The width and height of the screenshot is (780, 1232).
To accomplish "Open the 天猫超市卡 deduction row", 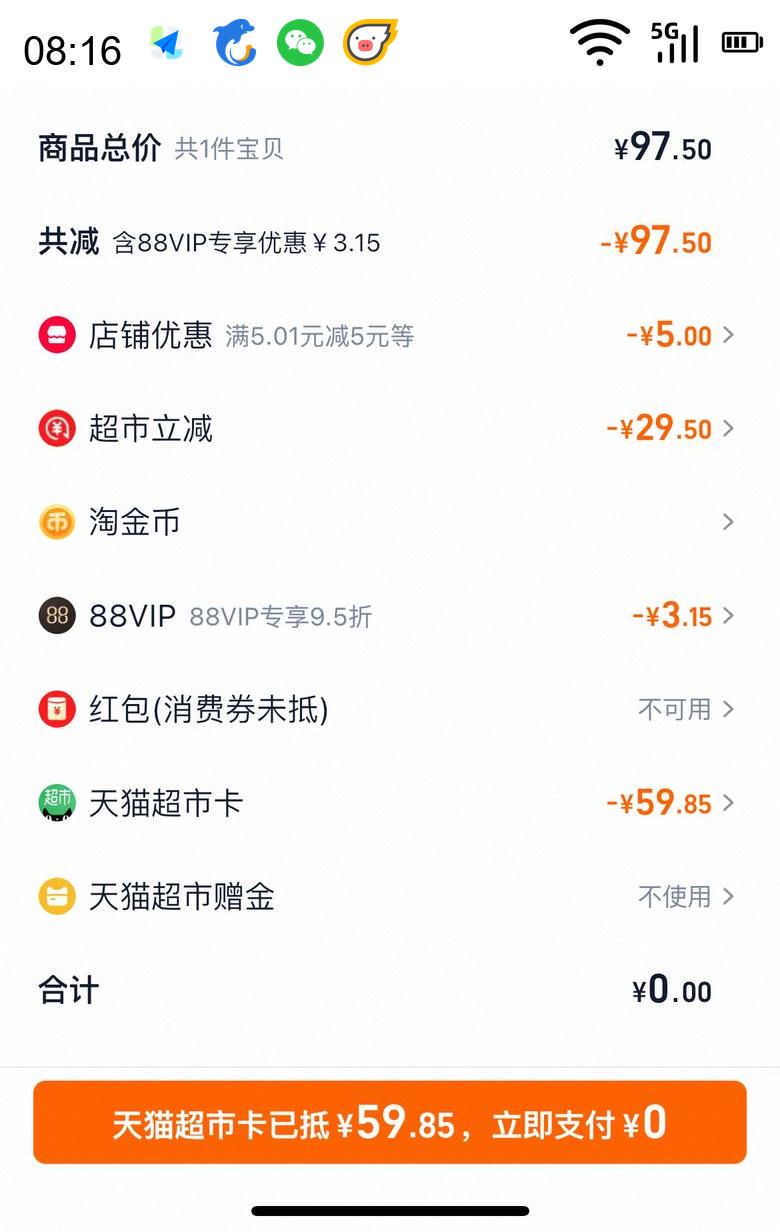I will click(388, 803).
